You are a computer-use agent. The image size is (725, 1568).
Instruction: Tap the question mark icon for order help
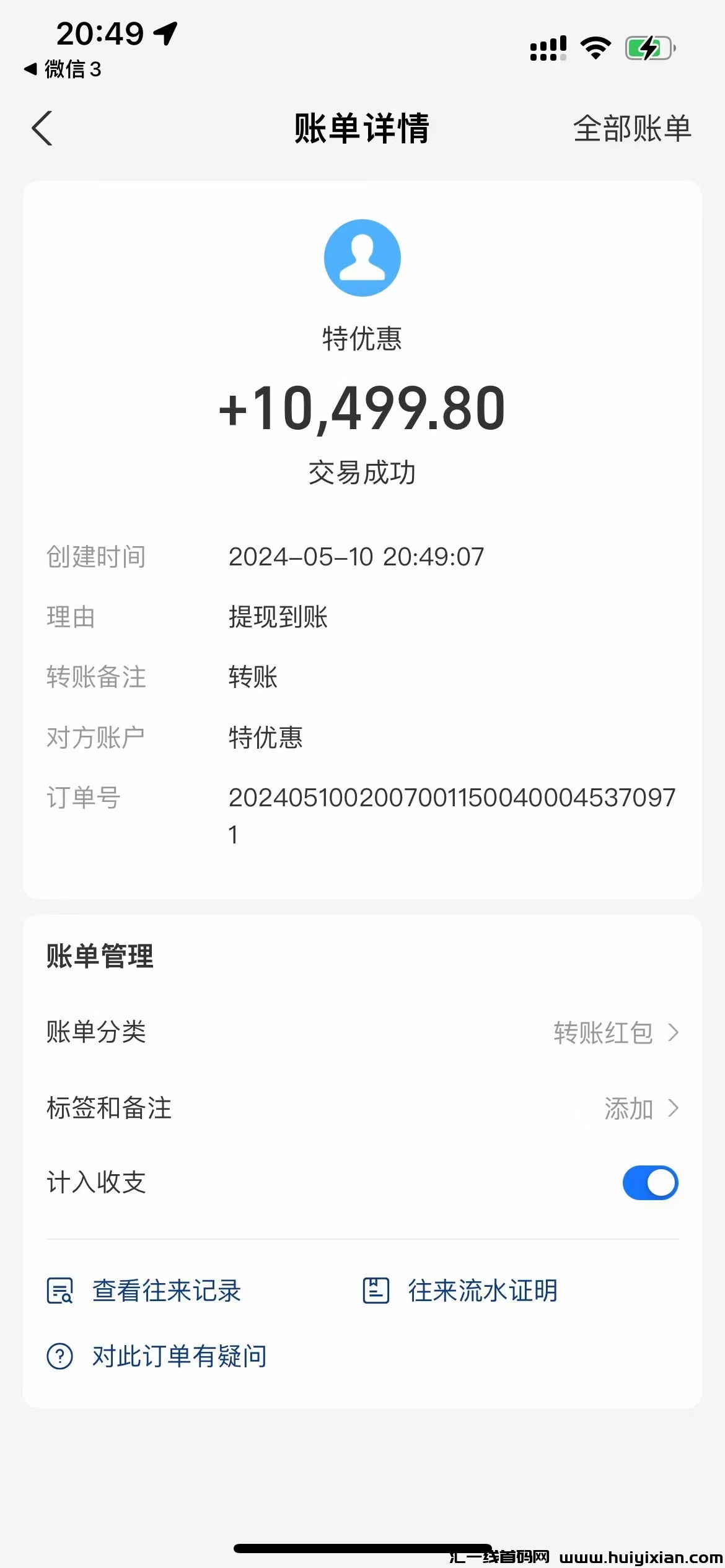59,1355
